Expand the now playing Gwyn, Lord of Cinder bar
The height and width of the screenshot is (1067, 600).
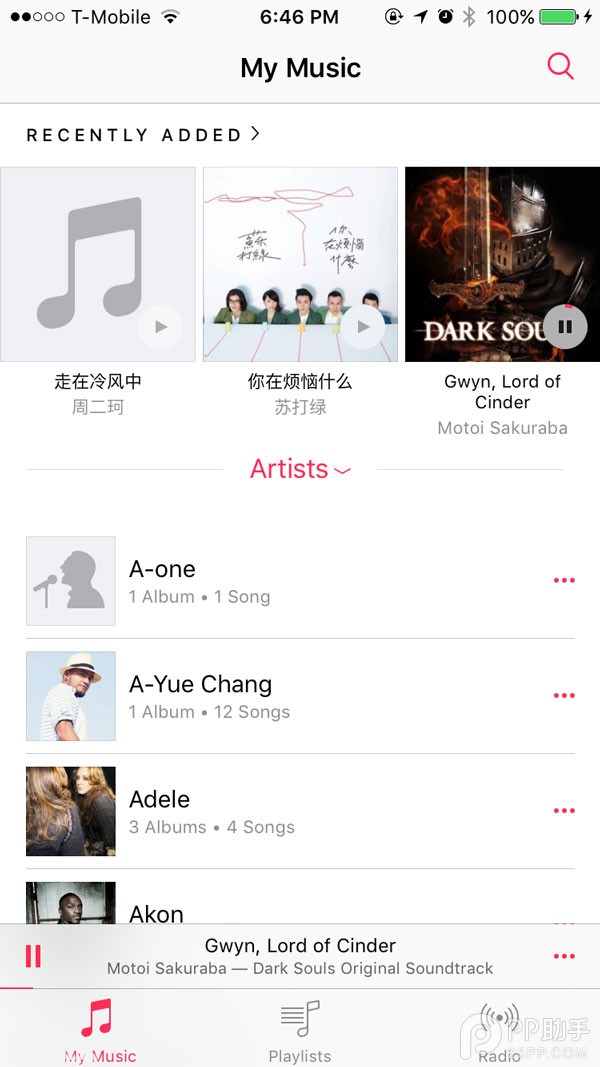(300, 956)
